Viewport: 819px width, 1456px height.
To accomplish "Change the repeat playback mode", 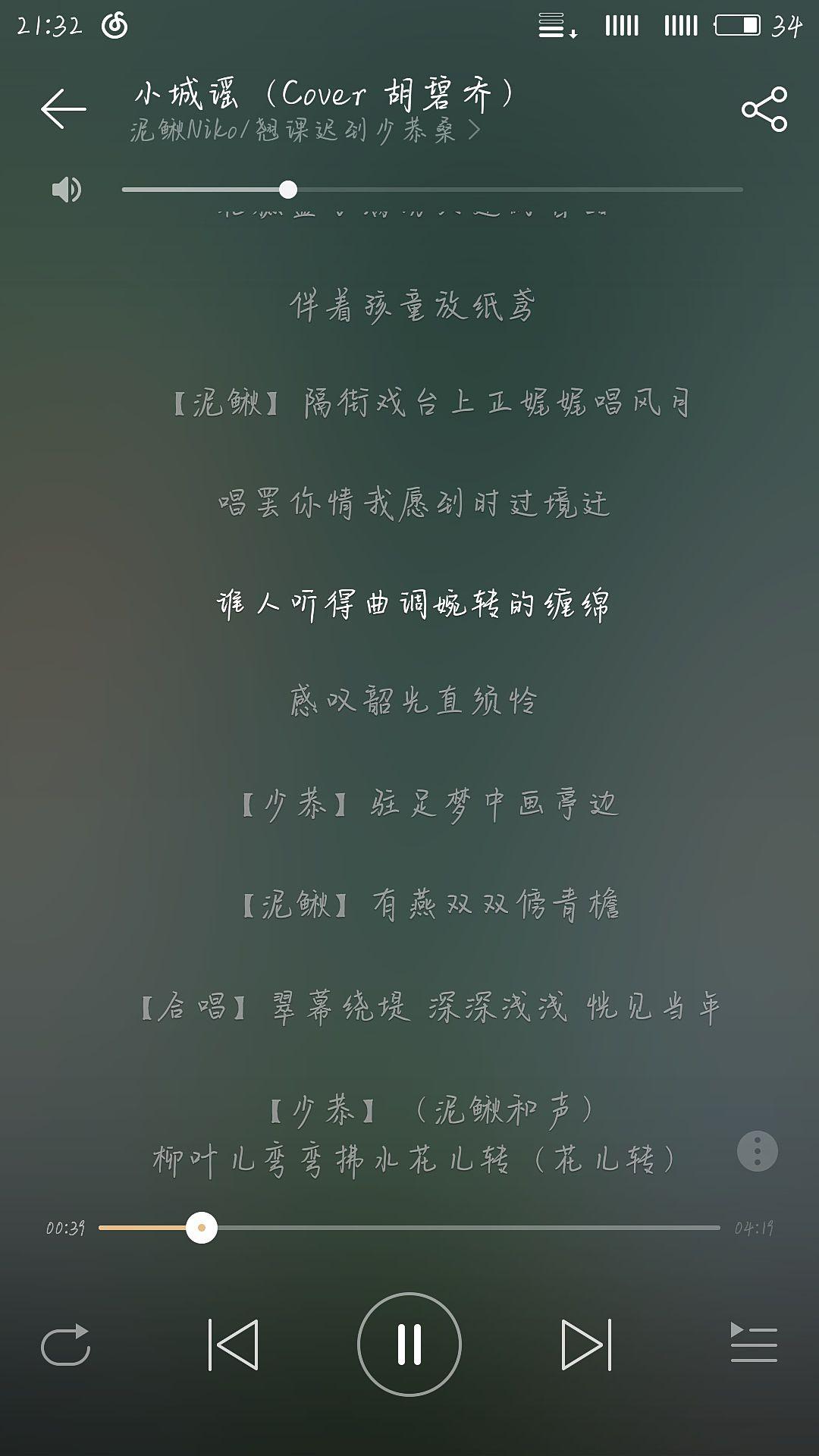I will tap(65, 1345).
